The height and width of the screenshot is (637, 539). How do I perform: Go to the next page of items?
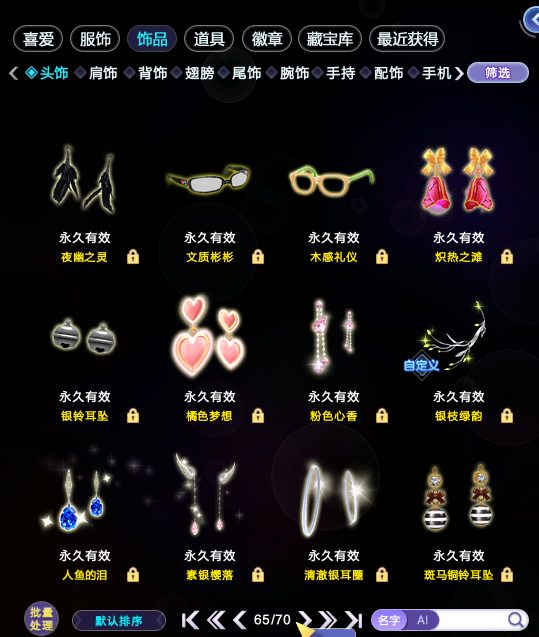click(x=305, y=620)
